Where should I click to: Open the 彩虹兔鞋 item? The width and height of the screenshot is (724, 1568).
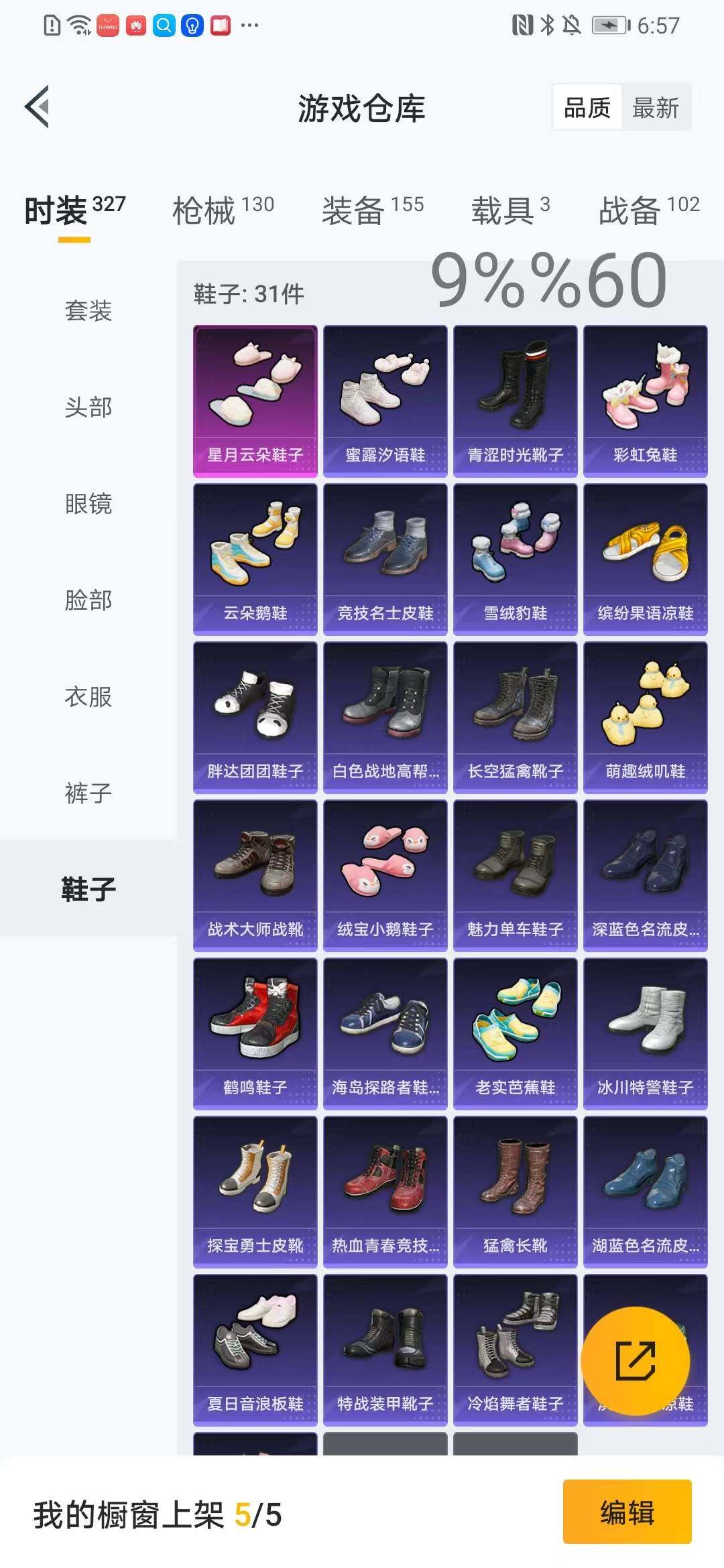click(646, 401)
